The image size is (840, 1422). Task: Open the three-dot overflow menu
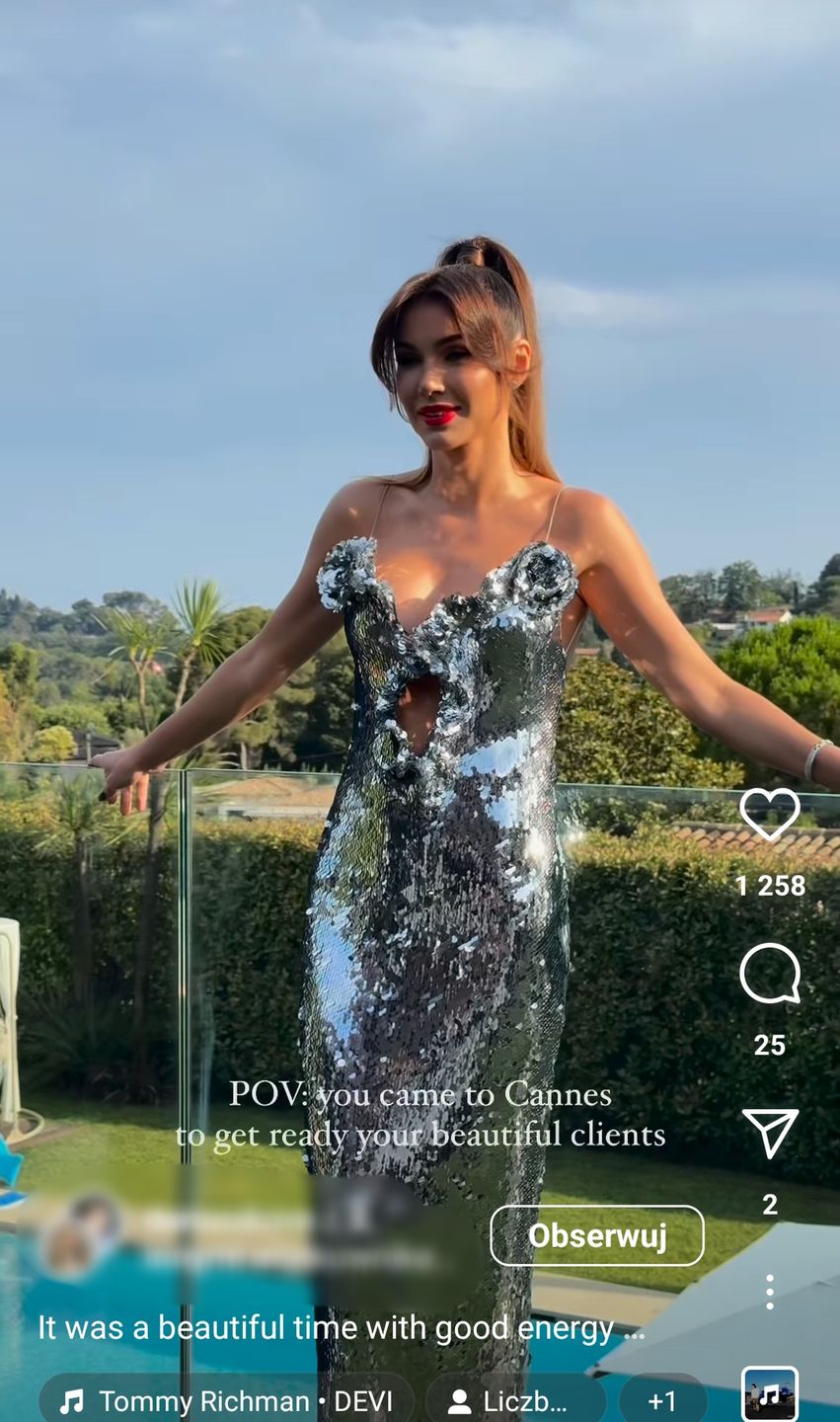pos(769,1292)
